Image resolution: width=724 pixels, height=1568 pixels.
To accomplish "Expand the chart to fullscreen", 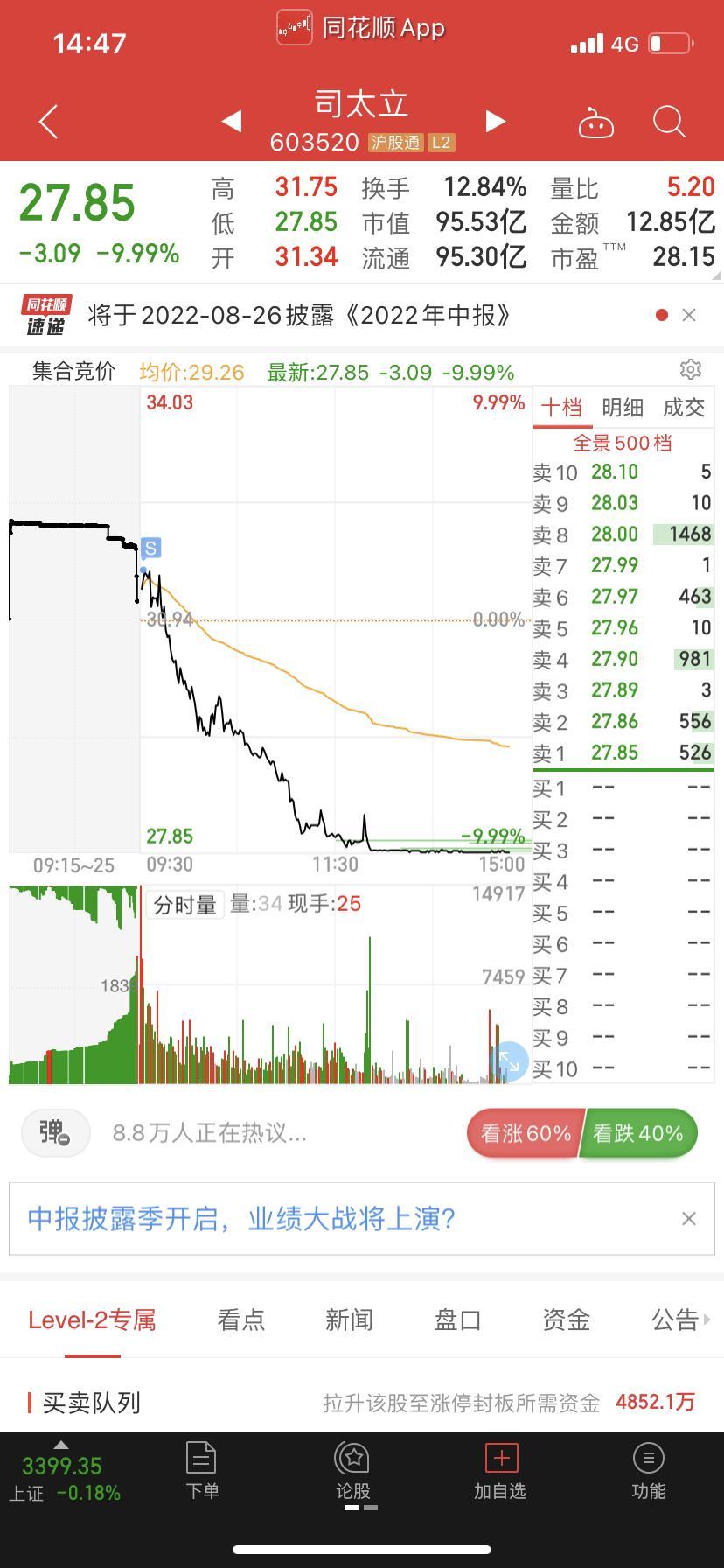I will pyautogui.click(x=509, y=1062).
